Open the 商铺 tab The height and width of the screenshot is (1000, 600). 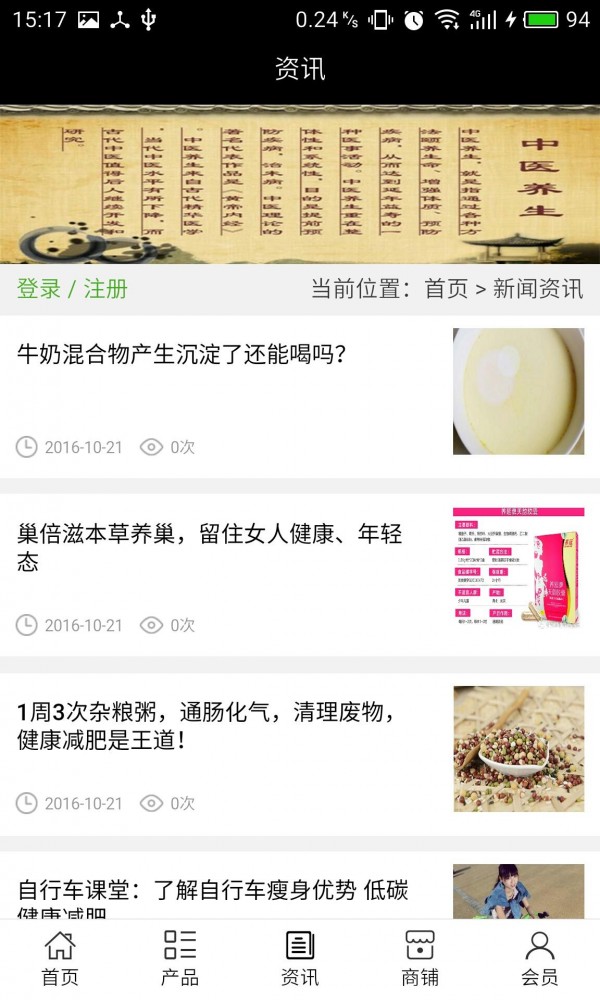pyautogui.click(x=420, y=958)
